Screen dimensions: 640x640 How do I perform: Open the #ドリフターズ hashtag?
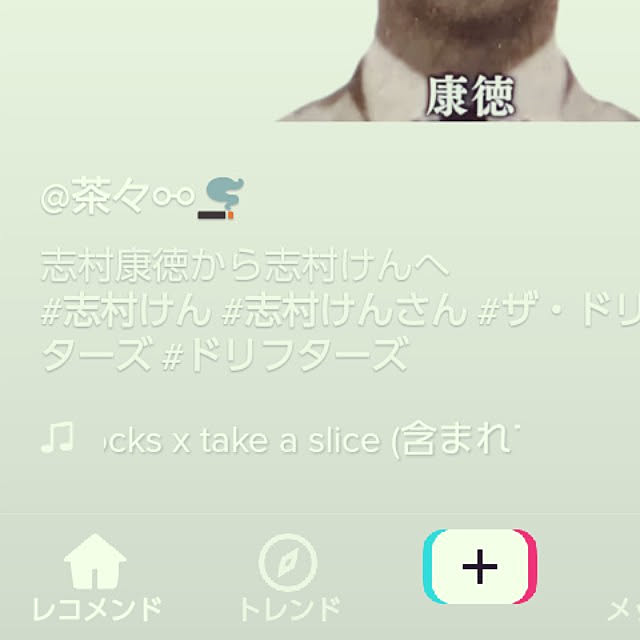click(x=285, y=355)
